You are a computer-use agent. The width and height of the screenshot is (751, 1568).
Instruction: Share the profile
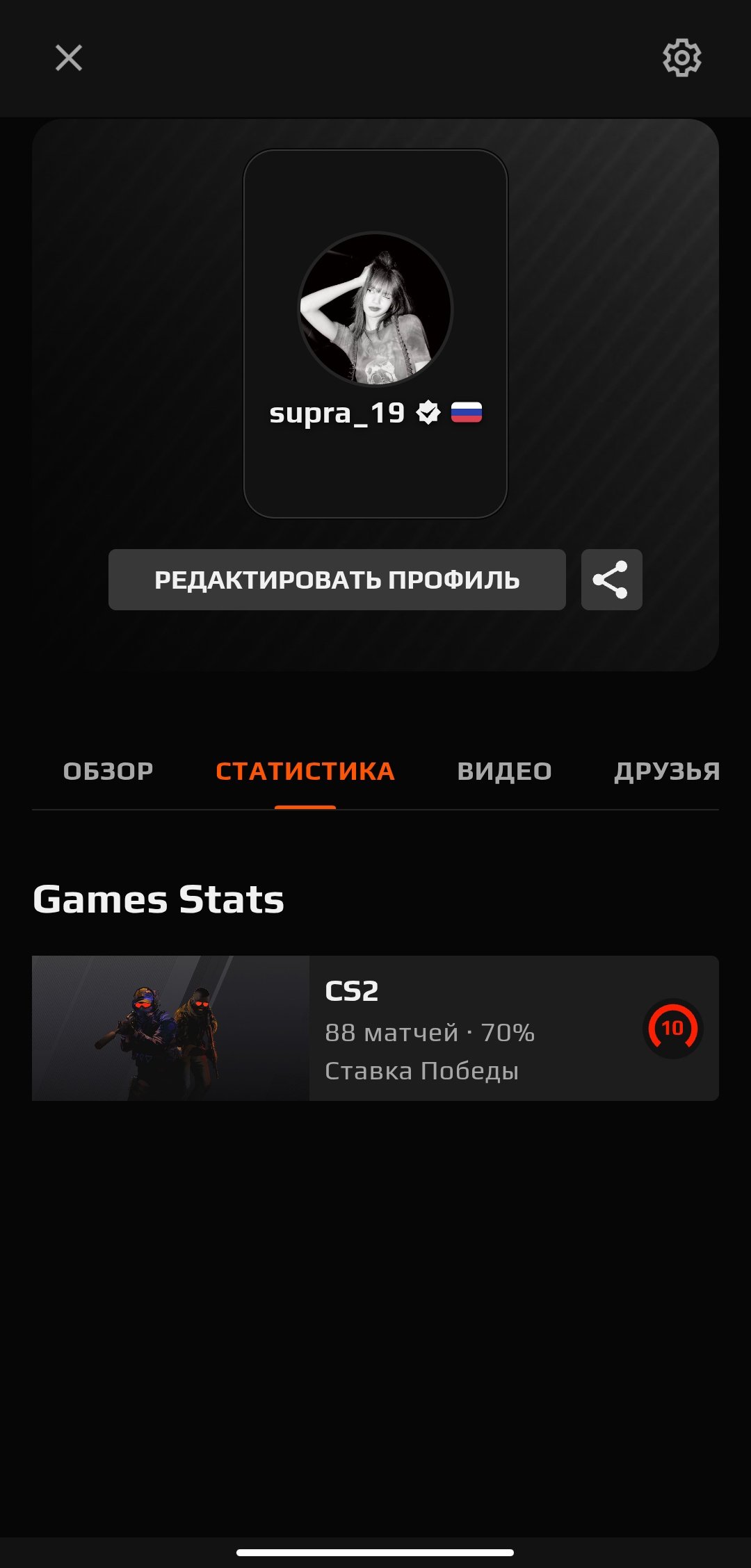click(611, 580)
